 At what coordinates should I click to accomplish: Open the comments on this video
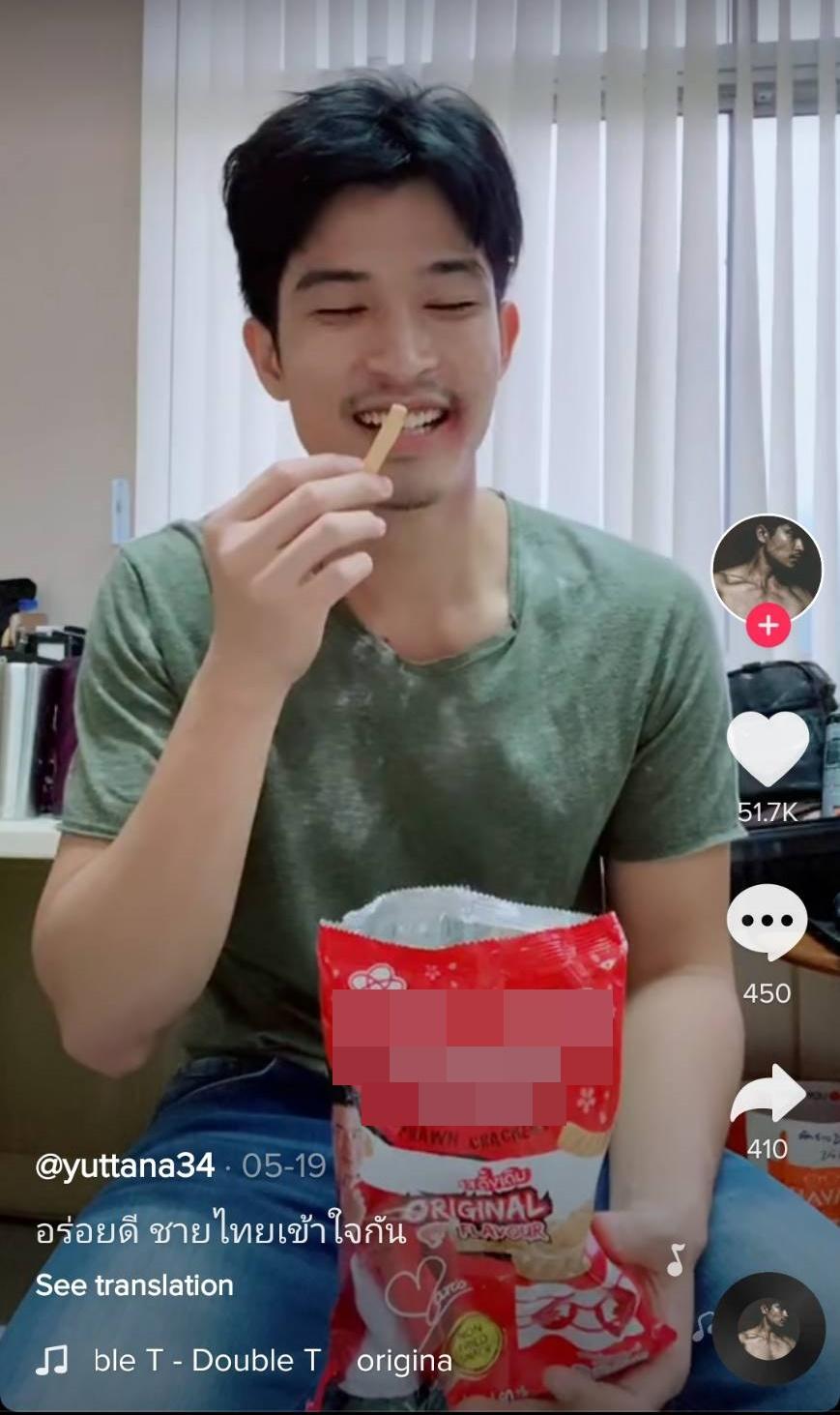click(x=768, y=921)
